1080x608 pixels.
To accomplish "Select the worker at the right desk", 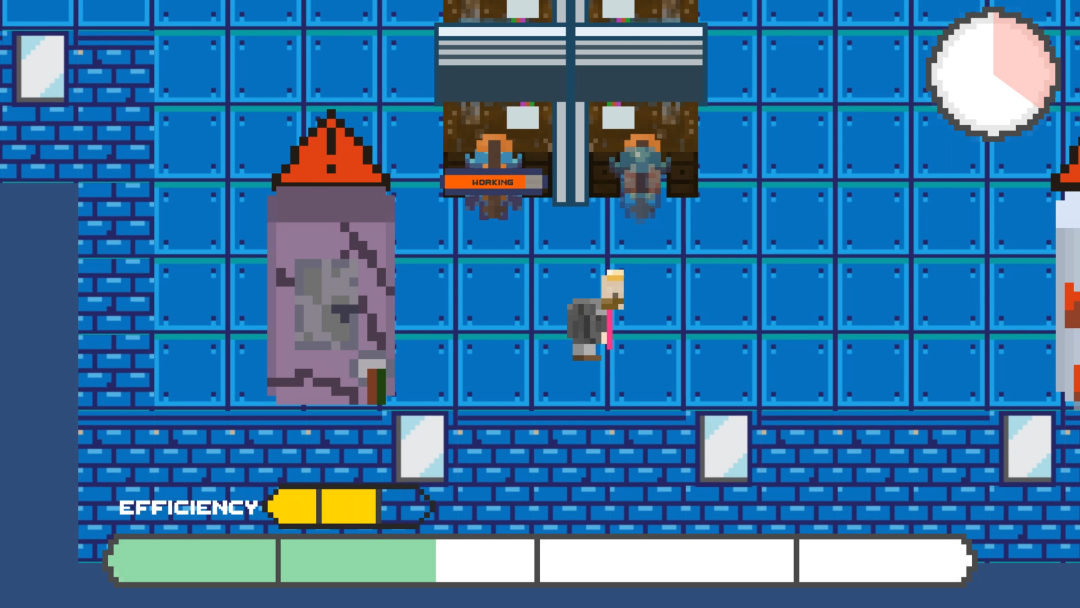I will pyautogui.click(x=640, y=175).
